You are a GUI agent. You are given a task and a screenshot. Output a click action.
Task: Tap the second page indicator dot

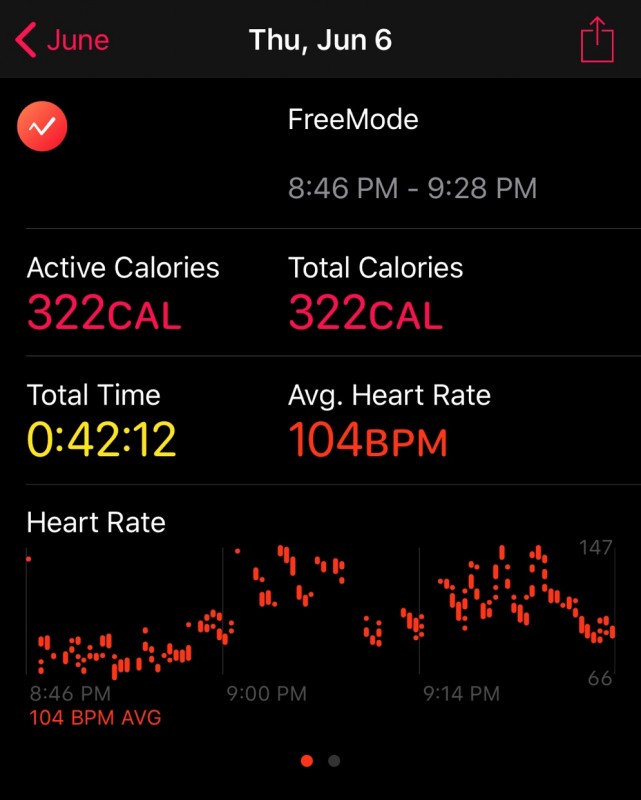334,761
